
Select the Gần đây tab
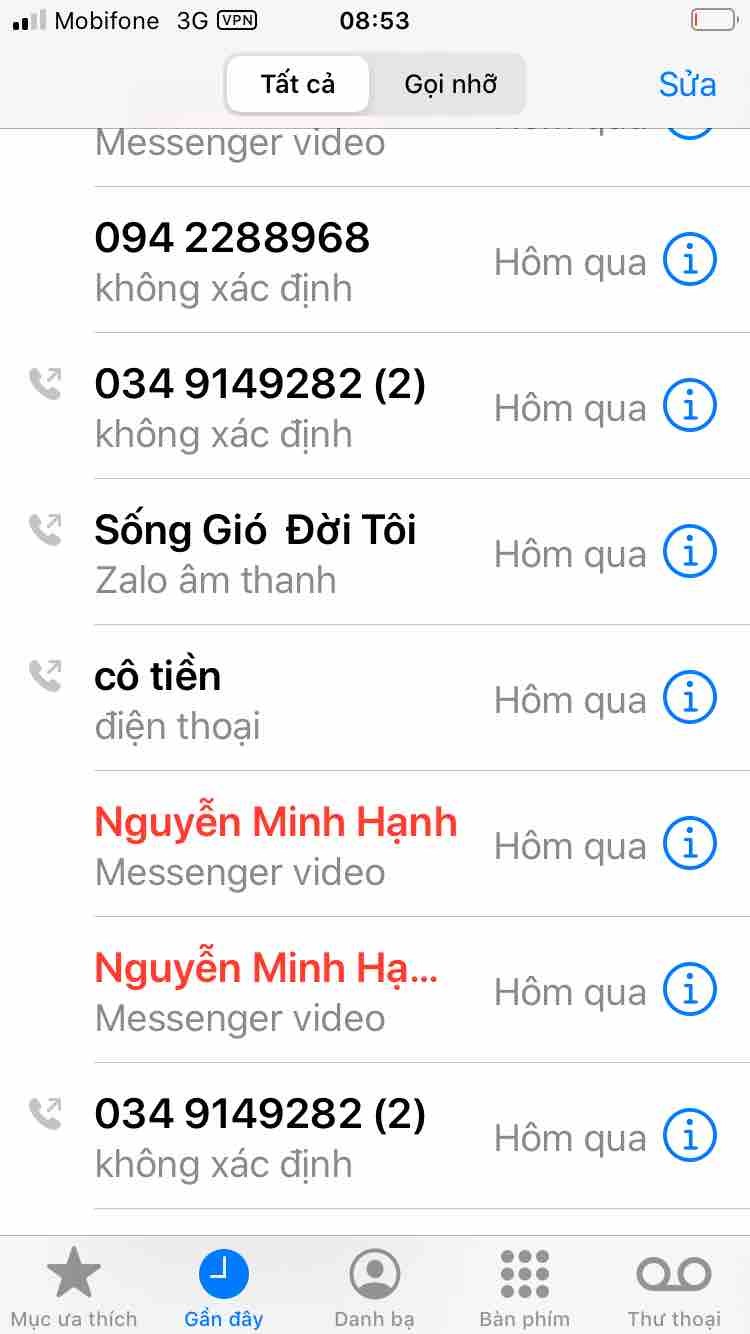224,1288
